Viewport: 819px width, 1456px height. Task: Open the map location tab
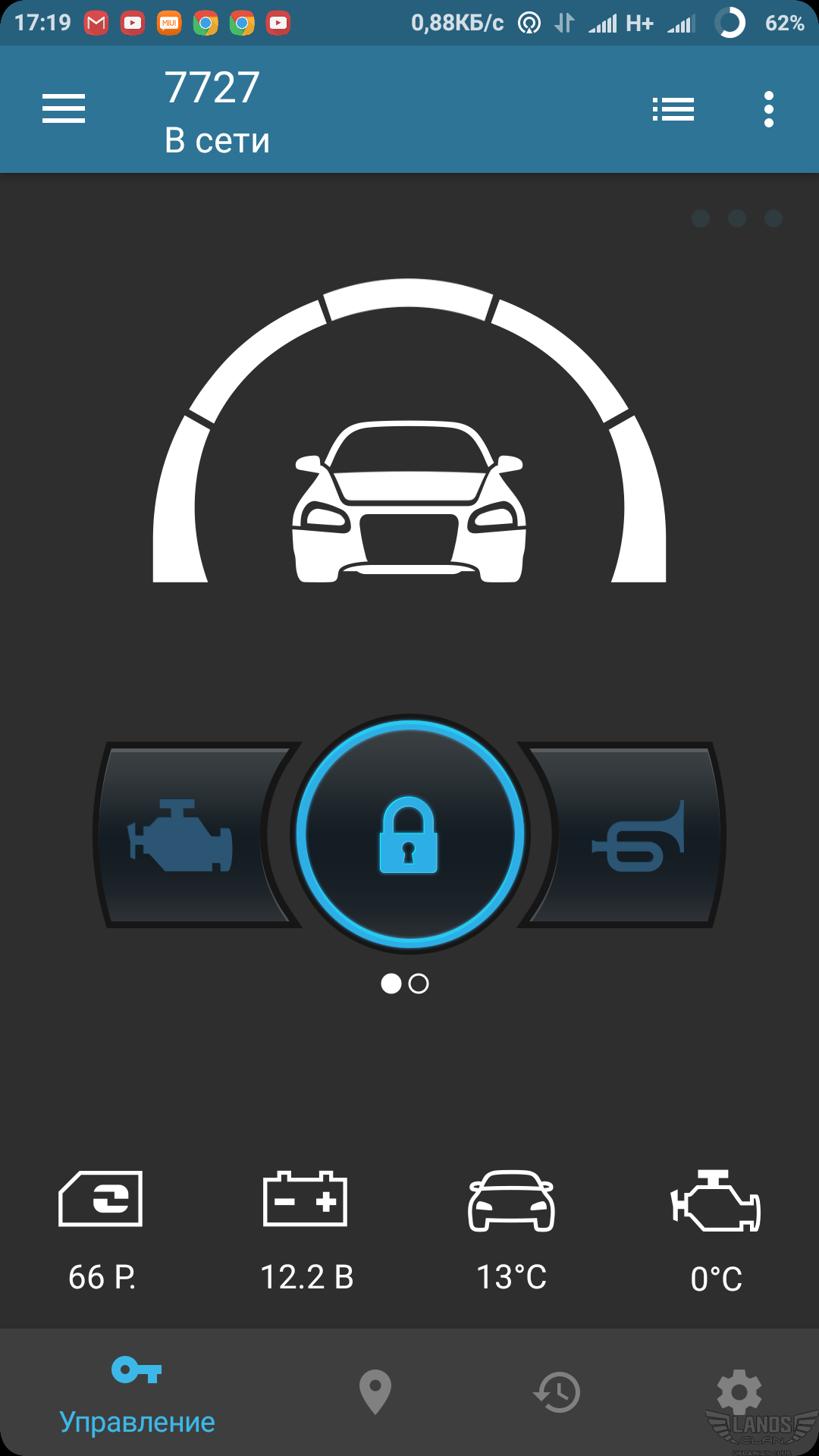(x=375, y=1392)
